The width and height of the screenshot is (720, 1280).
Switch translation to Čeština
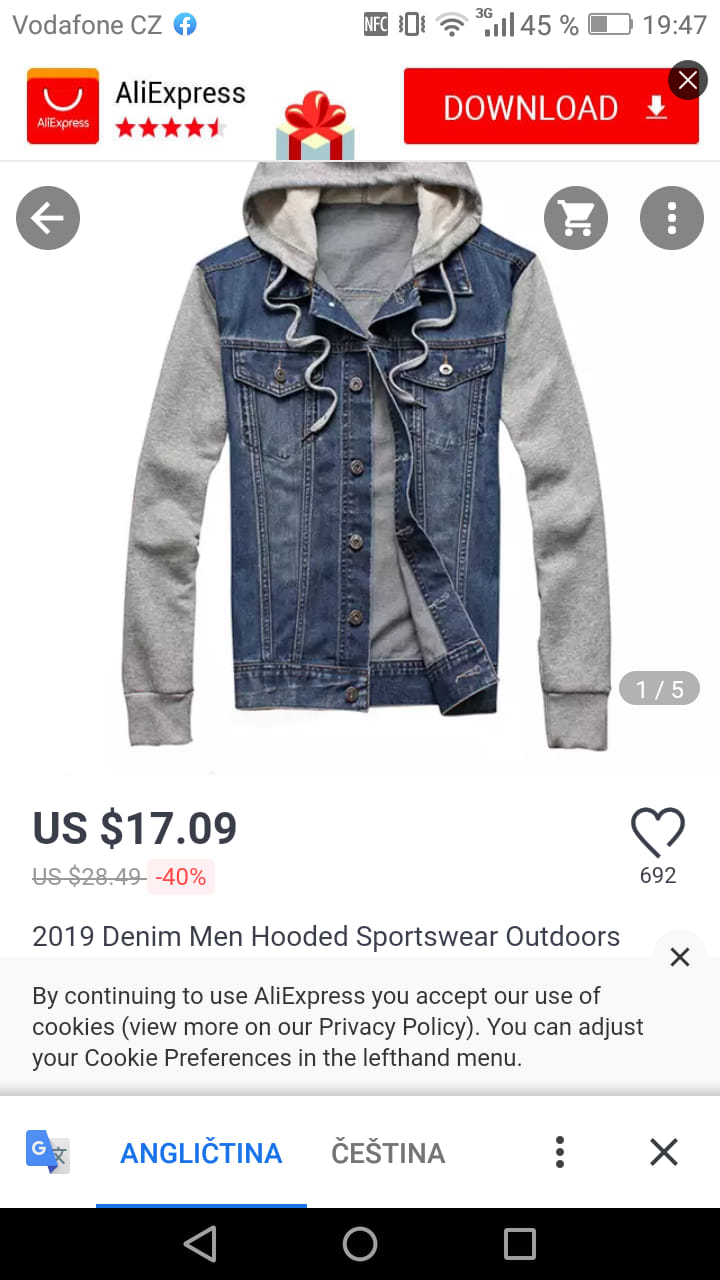(388, 1153)
